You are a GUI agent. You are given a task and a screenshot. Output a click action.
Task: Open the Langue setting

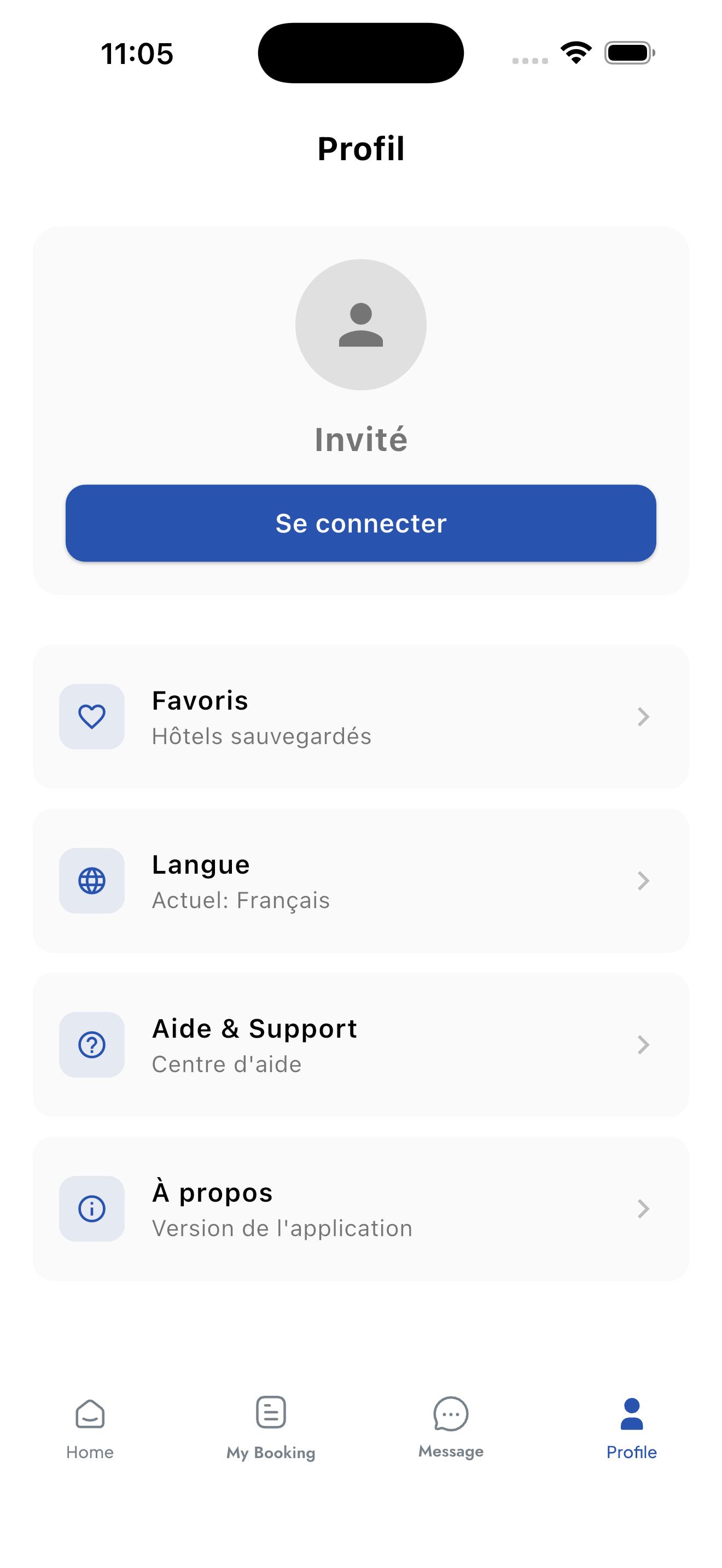tap(360, 880)
